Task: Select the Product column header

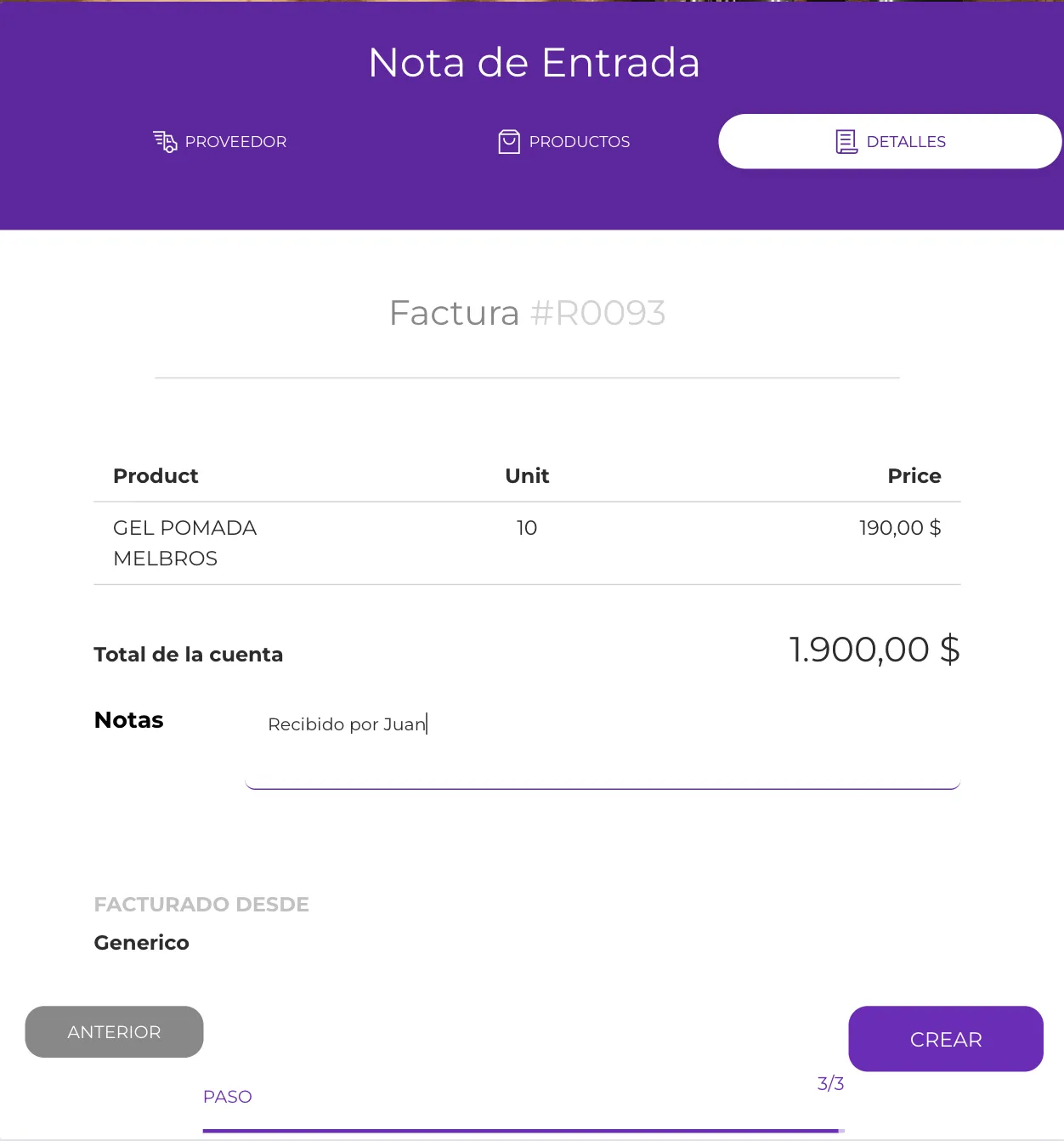Action: [x=156, y=476]
